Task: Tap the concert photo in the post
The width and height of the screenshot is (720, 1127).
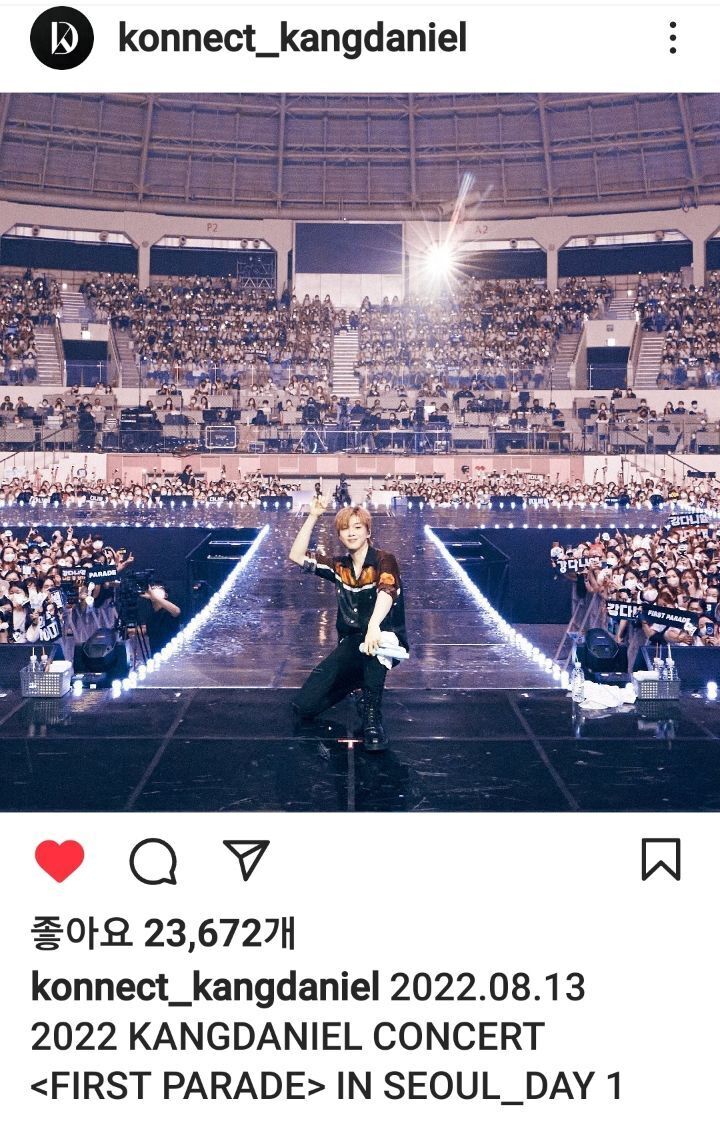Action: [360, 452]
